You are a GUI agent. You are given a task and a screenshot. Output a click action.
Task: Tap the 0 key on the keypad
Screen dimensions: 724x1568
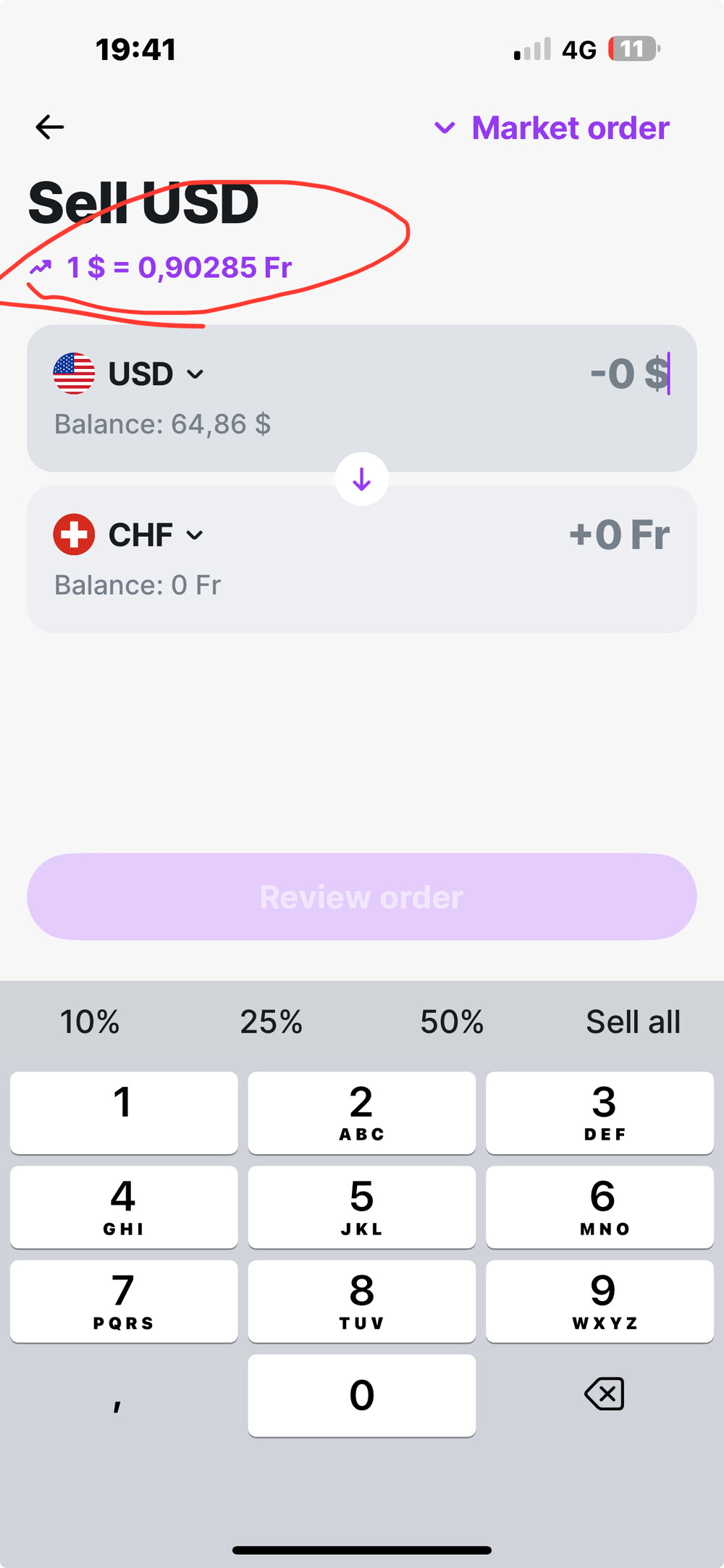pyautogui.click(x=362, y=1396)
